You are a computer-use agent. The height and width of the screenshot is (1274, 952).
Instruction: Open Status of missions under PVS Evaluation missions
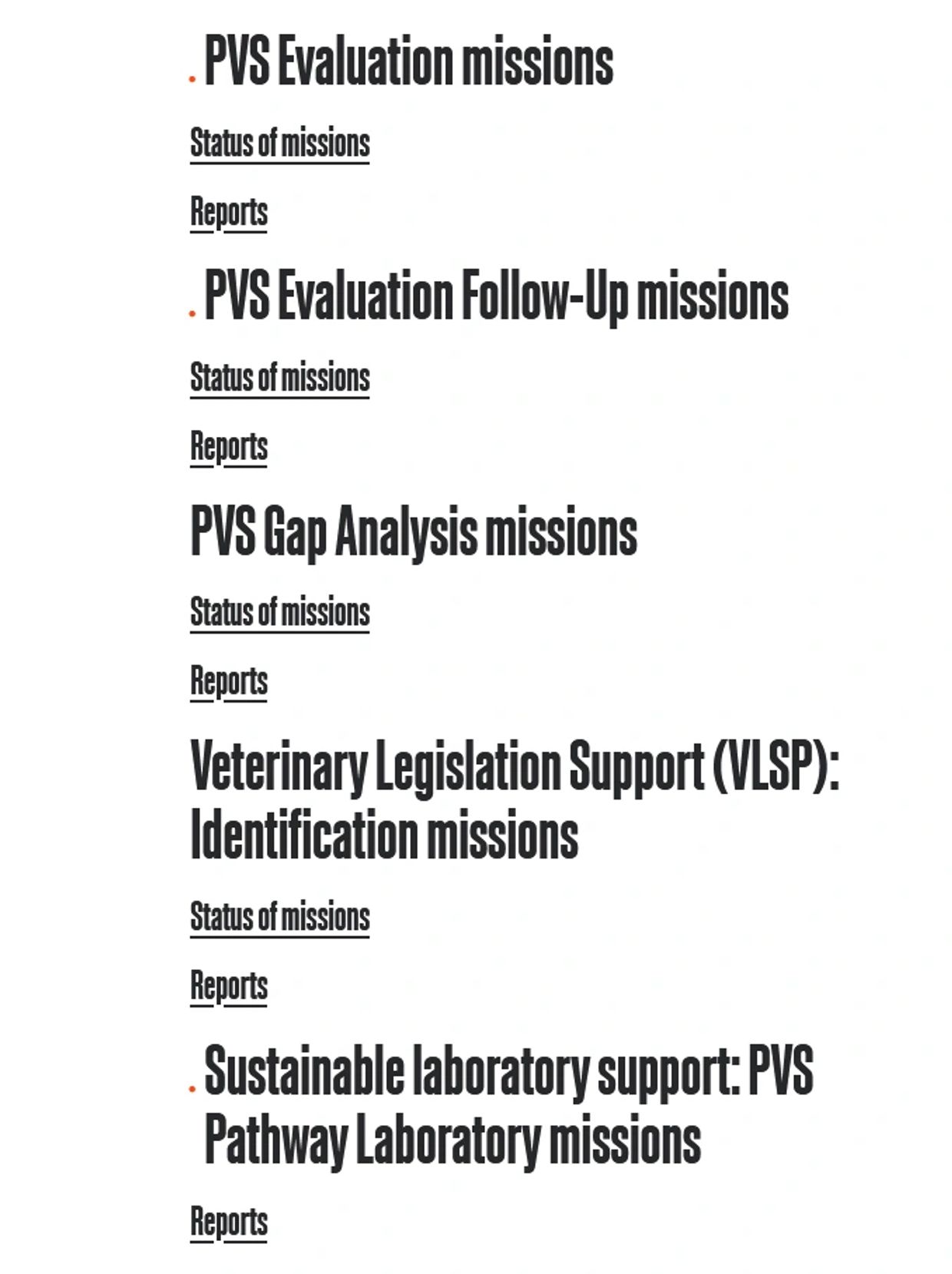pyautogui.click(x=279, y=144)
